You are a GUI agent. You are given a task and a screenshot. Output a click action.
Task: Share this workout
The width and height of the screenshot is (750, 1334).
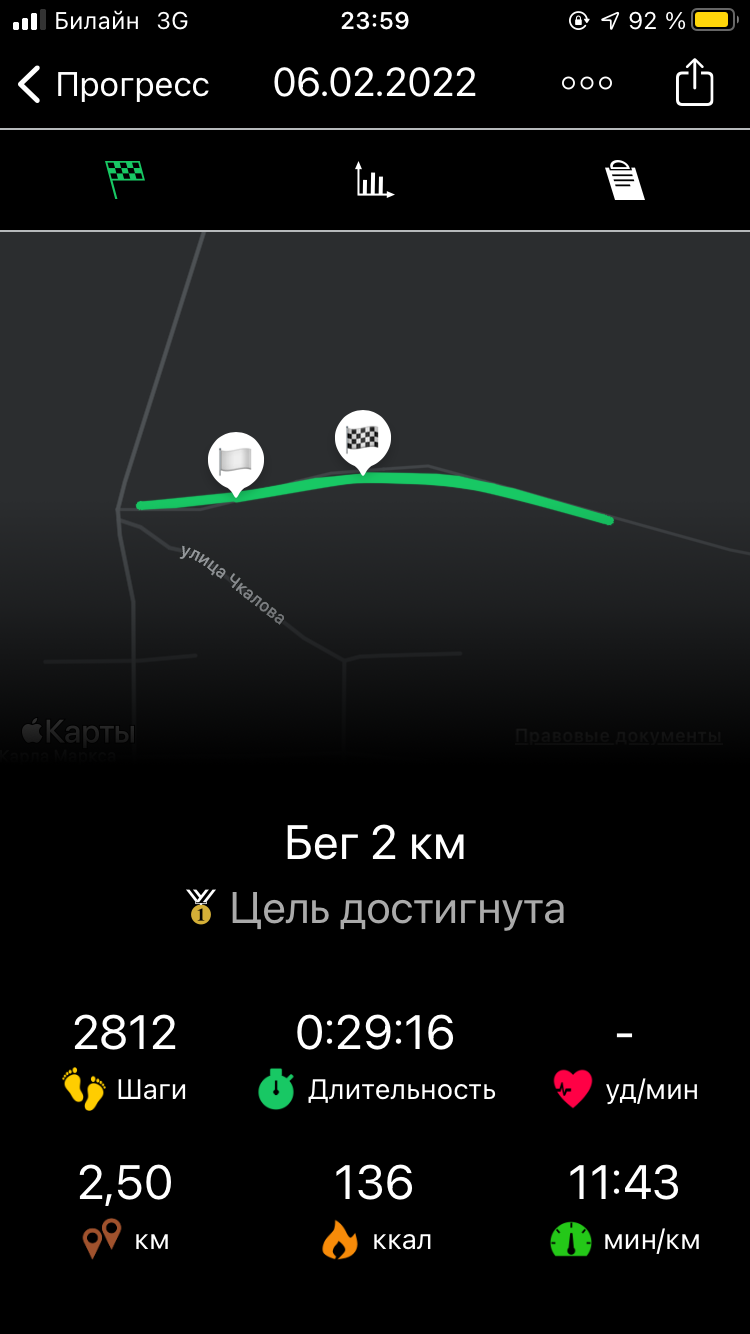tap(694, 83)
